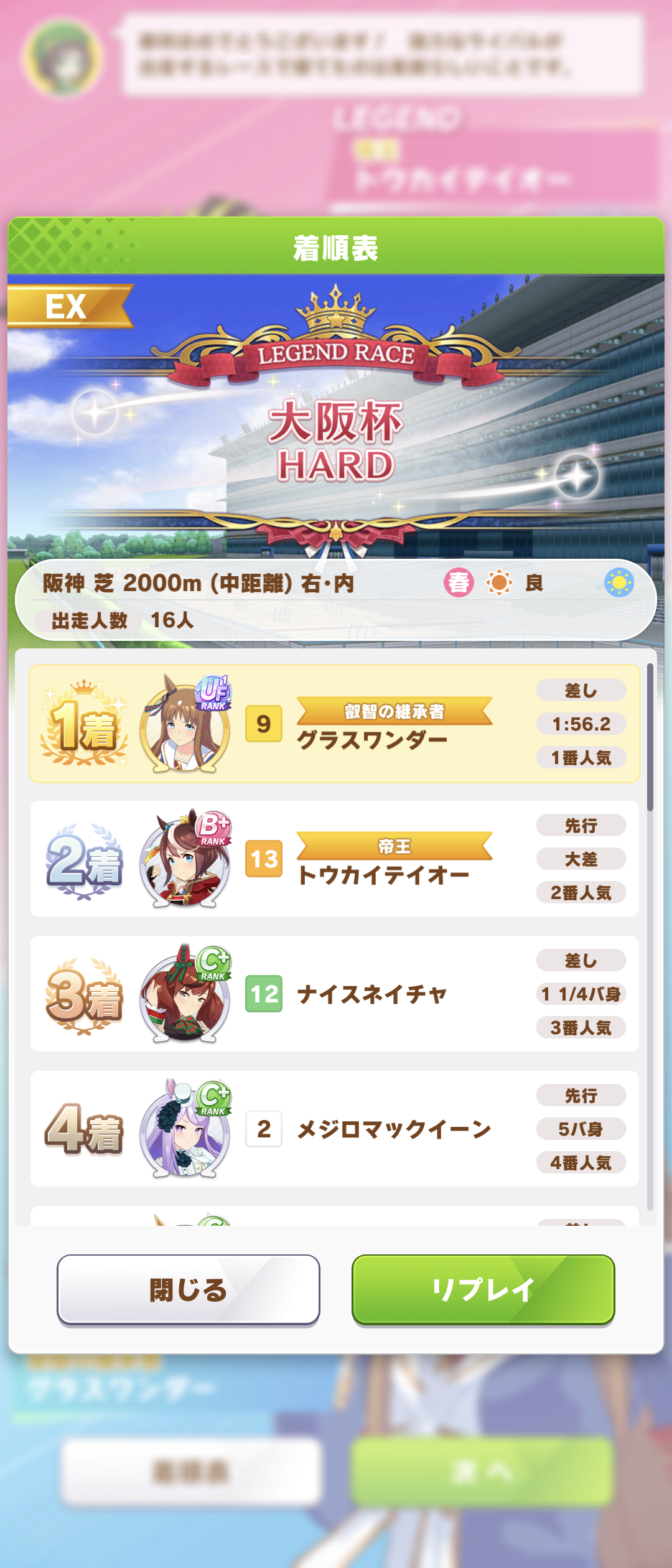Open 3rd place ナイスネイチャ row
The image size is (672, 1568).
[335, 994]
